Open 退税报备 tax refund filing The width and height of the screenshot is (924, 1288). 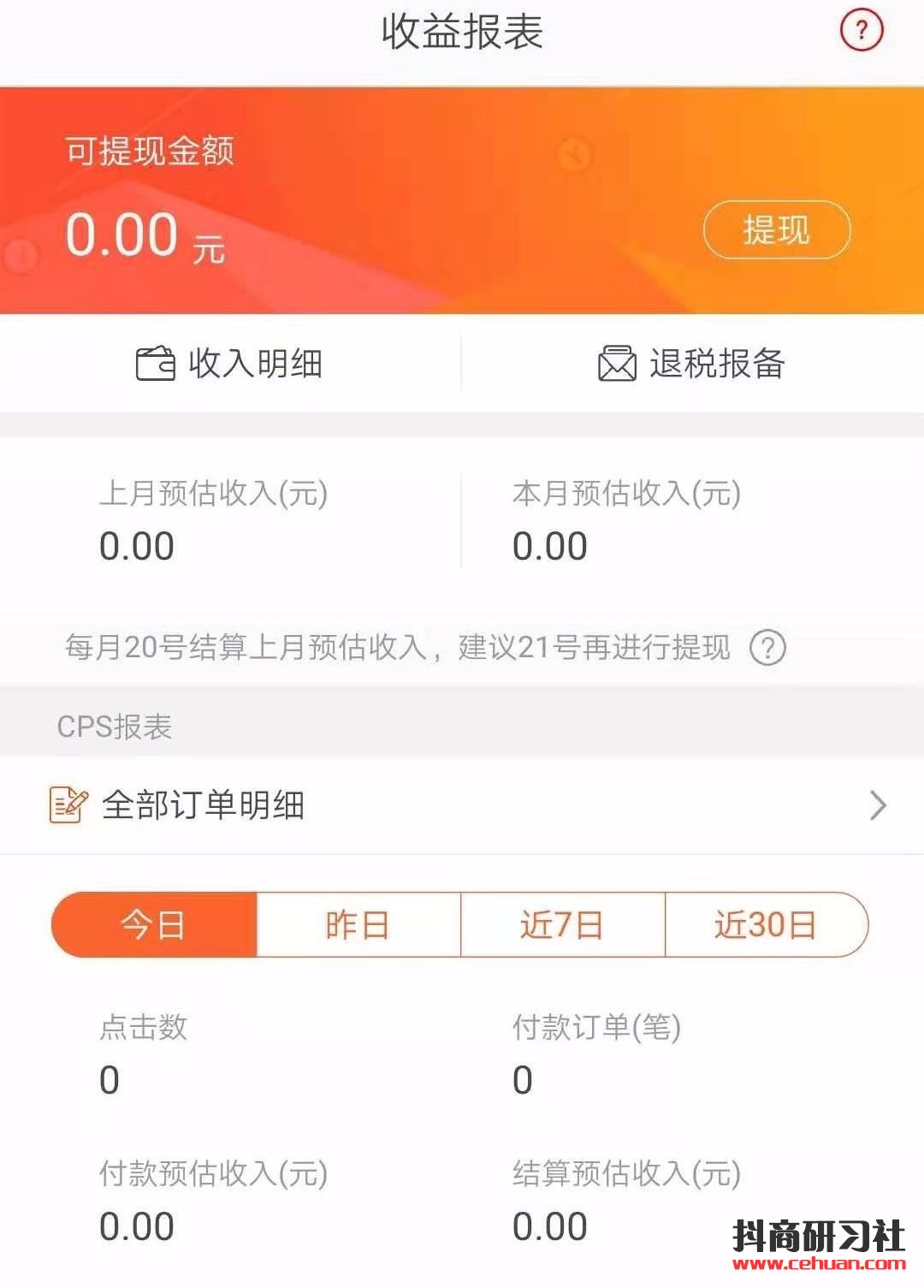click(x=691, y=364)
